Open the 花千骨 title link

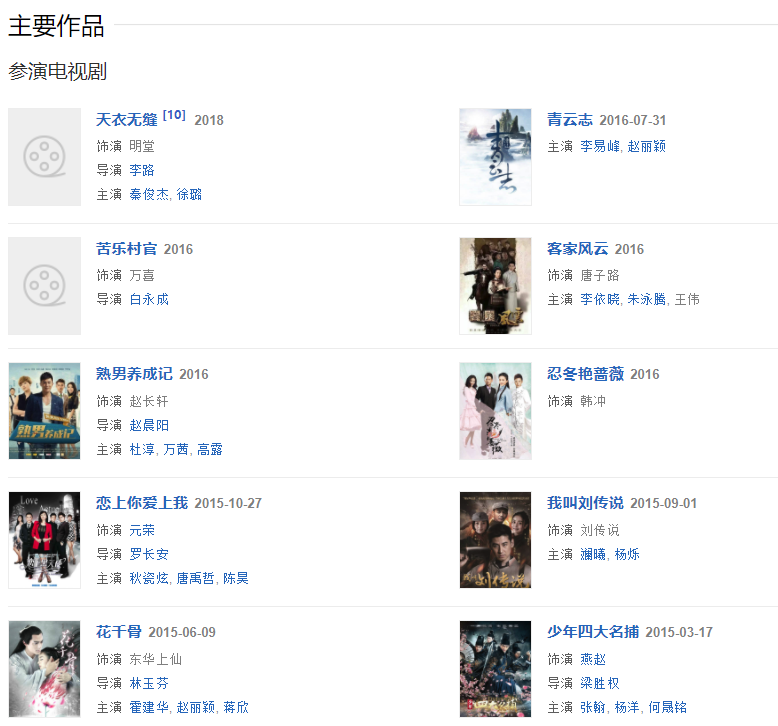pyautogui.click(x=118, y=632)
